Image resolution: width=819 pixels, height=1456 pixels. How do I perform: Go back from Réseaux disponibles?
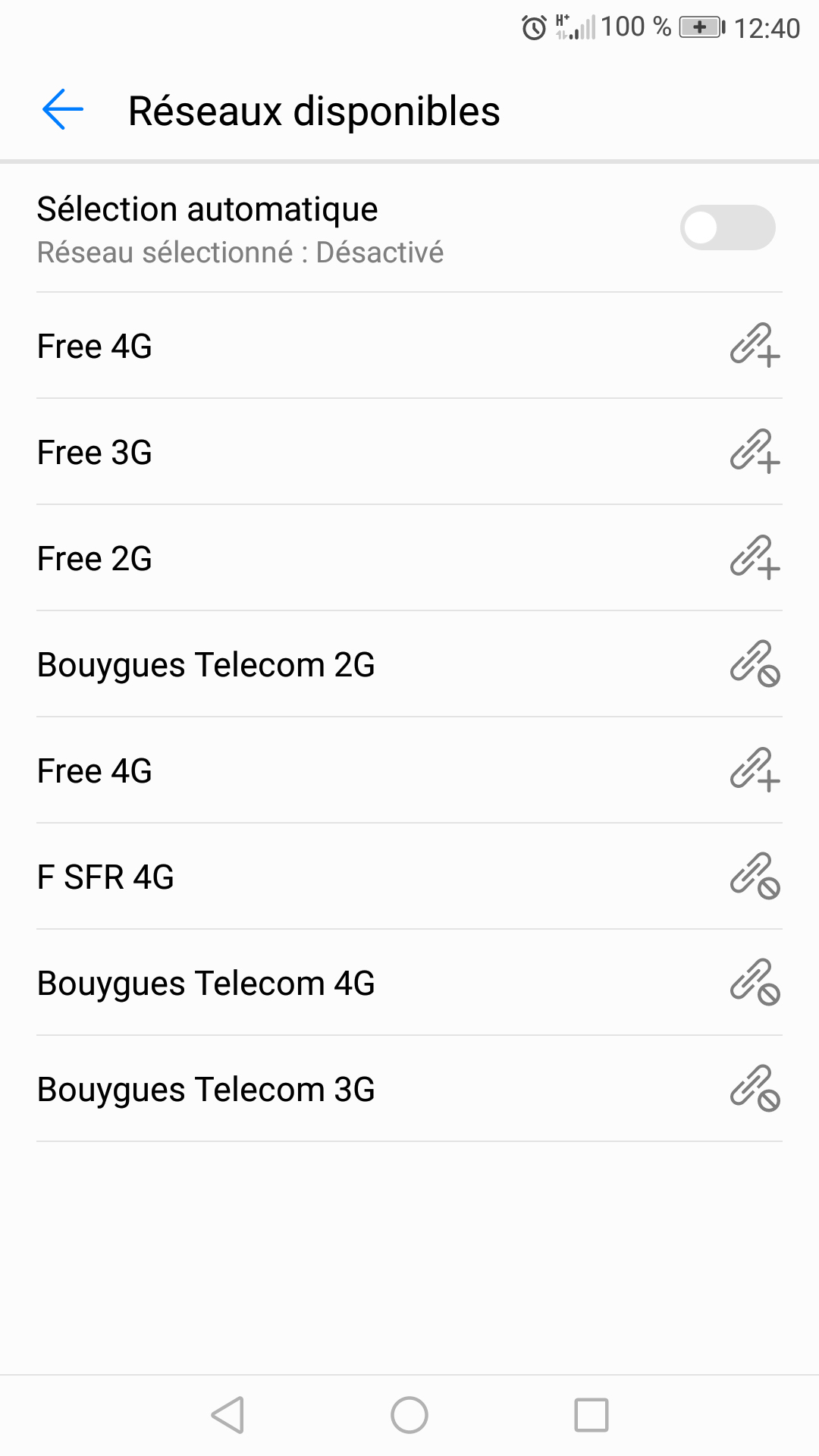pyautogui.click(x=62, y=110)
